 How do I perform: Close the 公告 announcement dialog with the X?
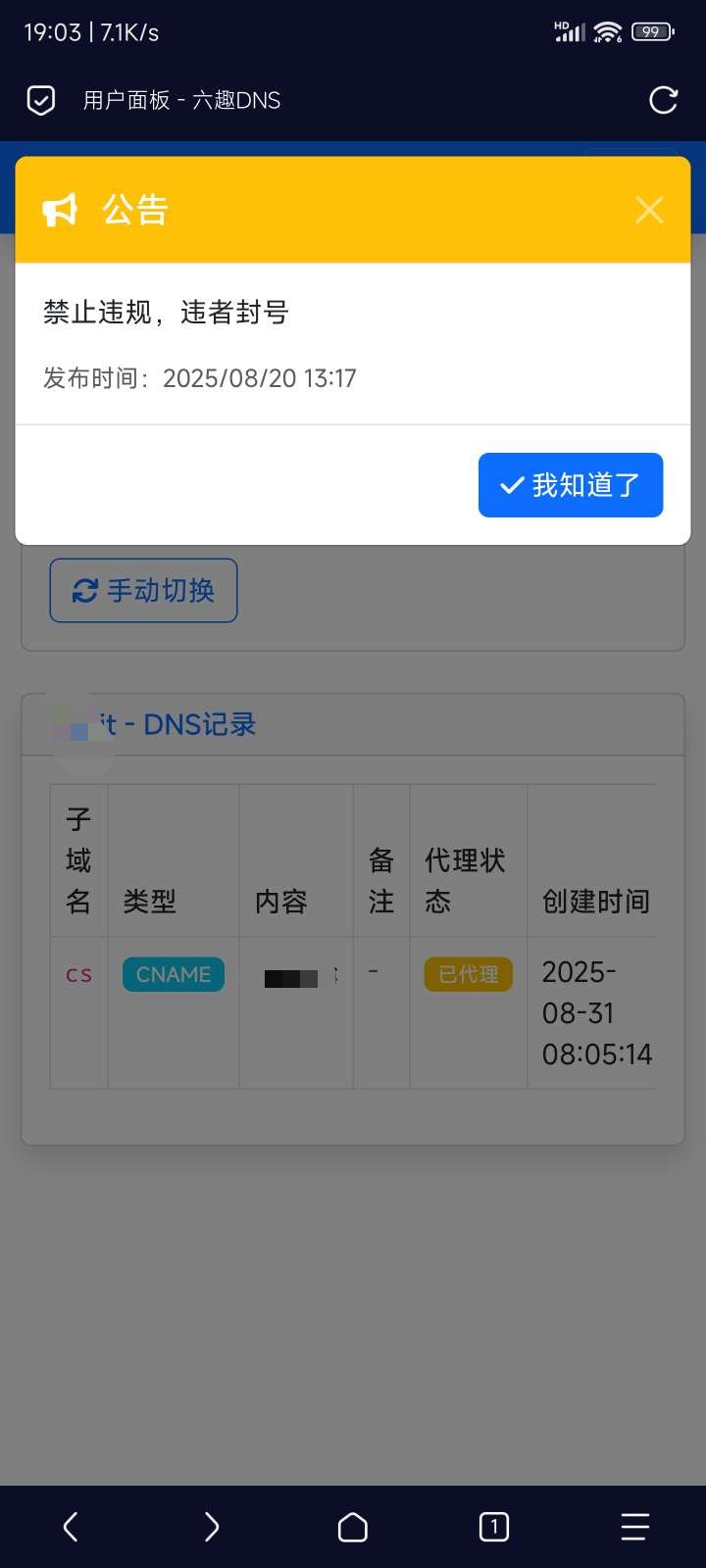(x=649, y=209)
